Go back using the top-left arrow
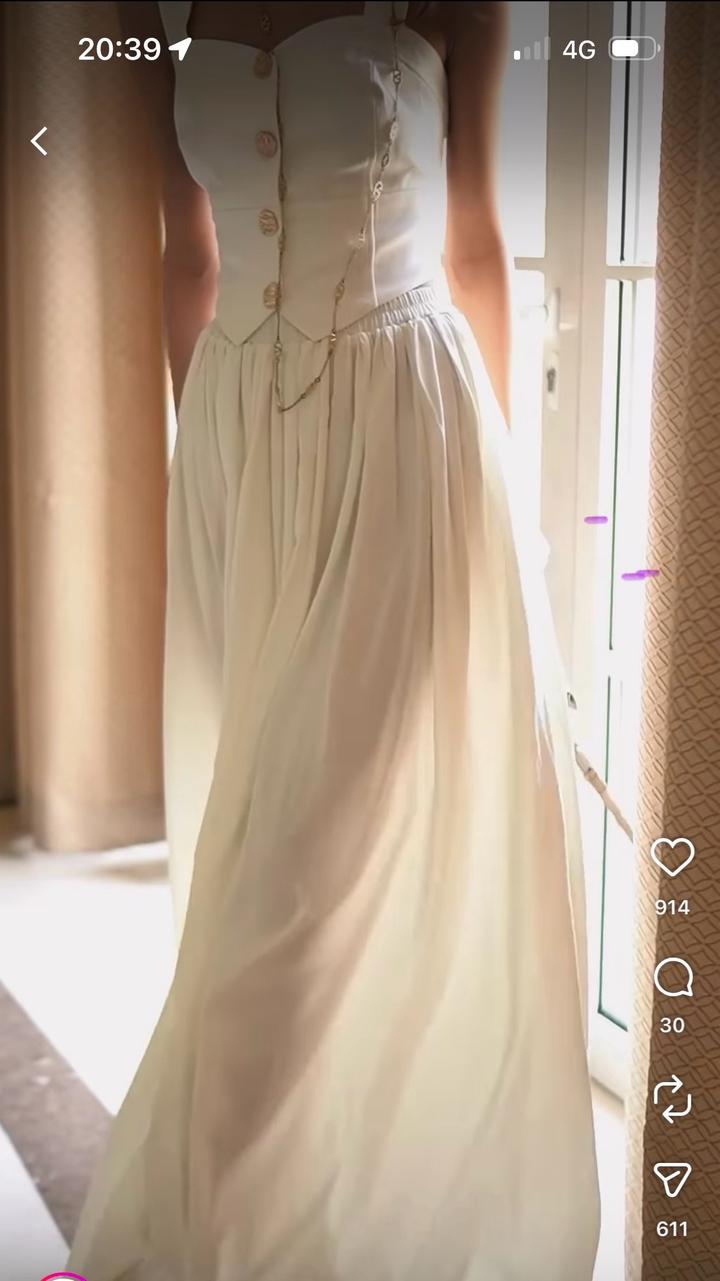 click(x=39, y=141)
